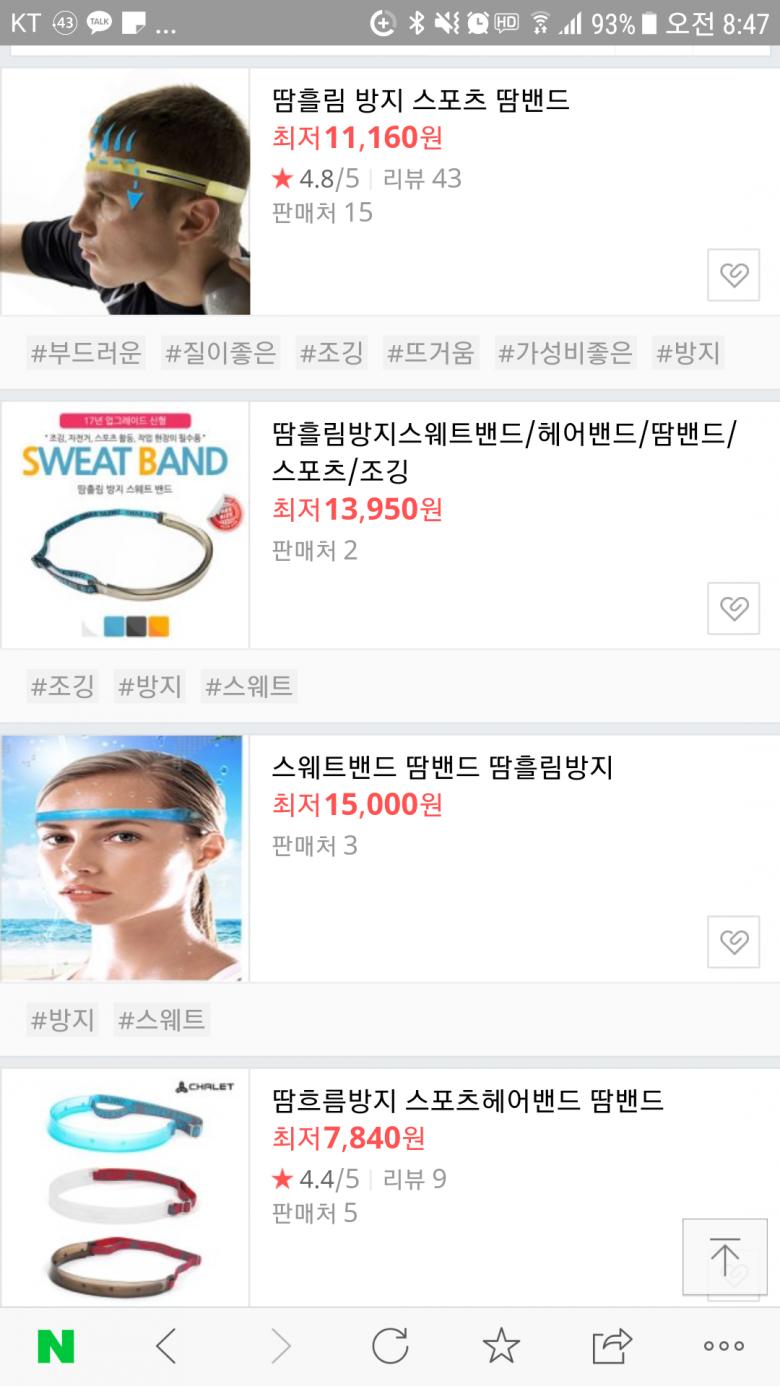Reload the current page
Viewport: 780px width, 1386px height.
click(x=390, y=1346)
